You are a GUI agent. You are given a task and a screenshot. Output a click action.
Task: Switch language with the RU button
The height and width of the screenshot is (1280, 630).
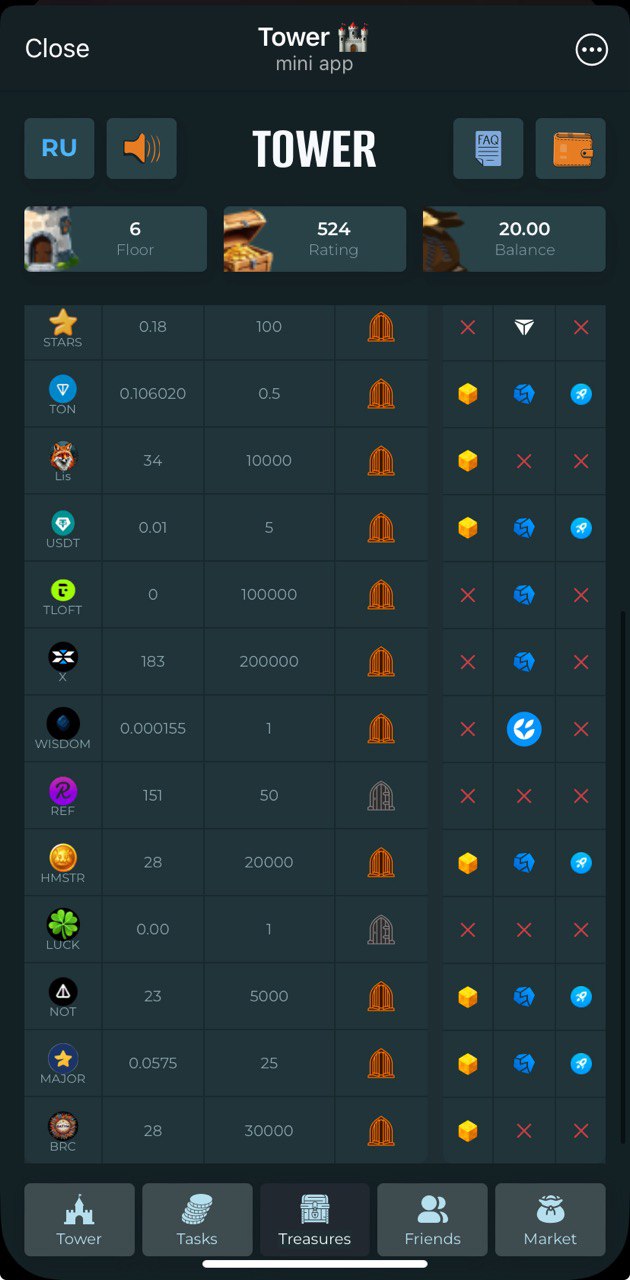(59, 148)
